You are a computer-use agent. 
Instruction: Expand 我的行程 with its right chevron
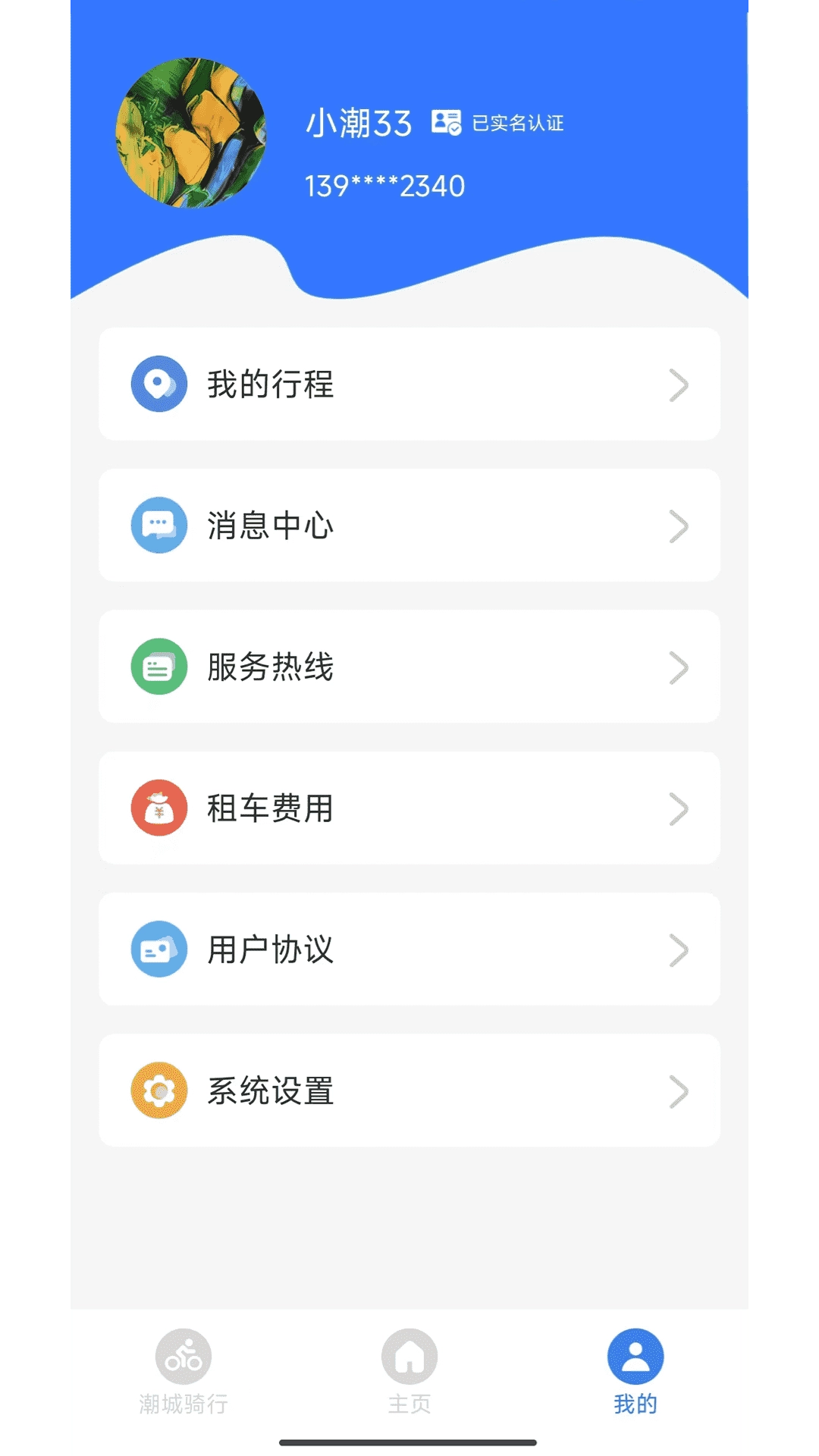[680, 384]
